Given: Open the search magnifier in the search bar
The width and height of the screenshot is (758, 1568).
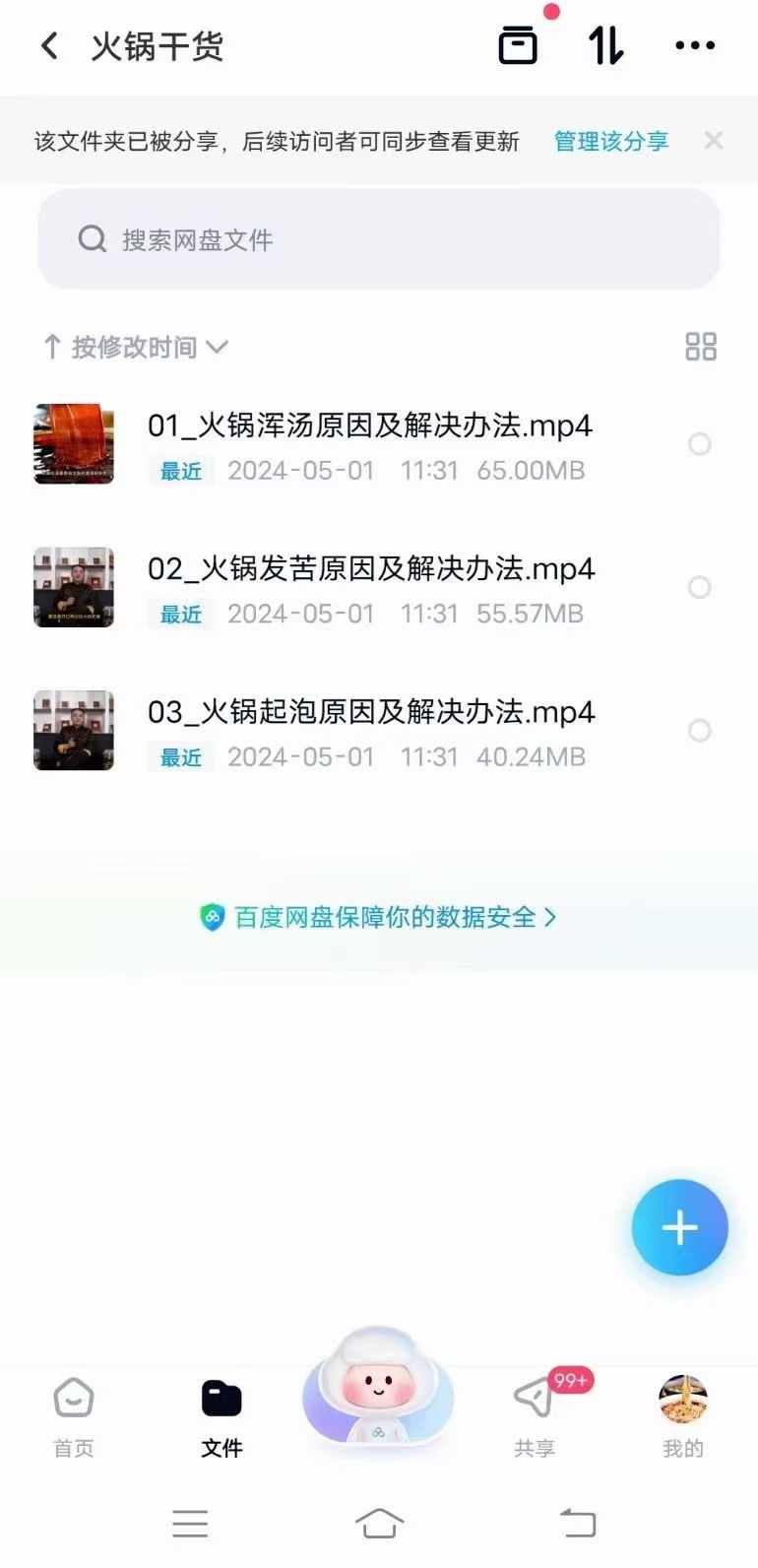Looking at the screenshot, I should click(92, 238).
